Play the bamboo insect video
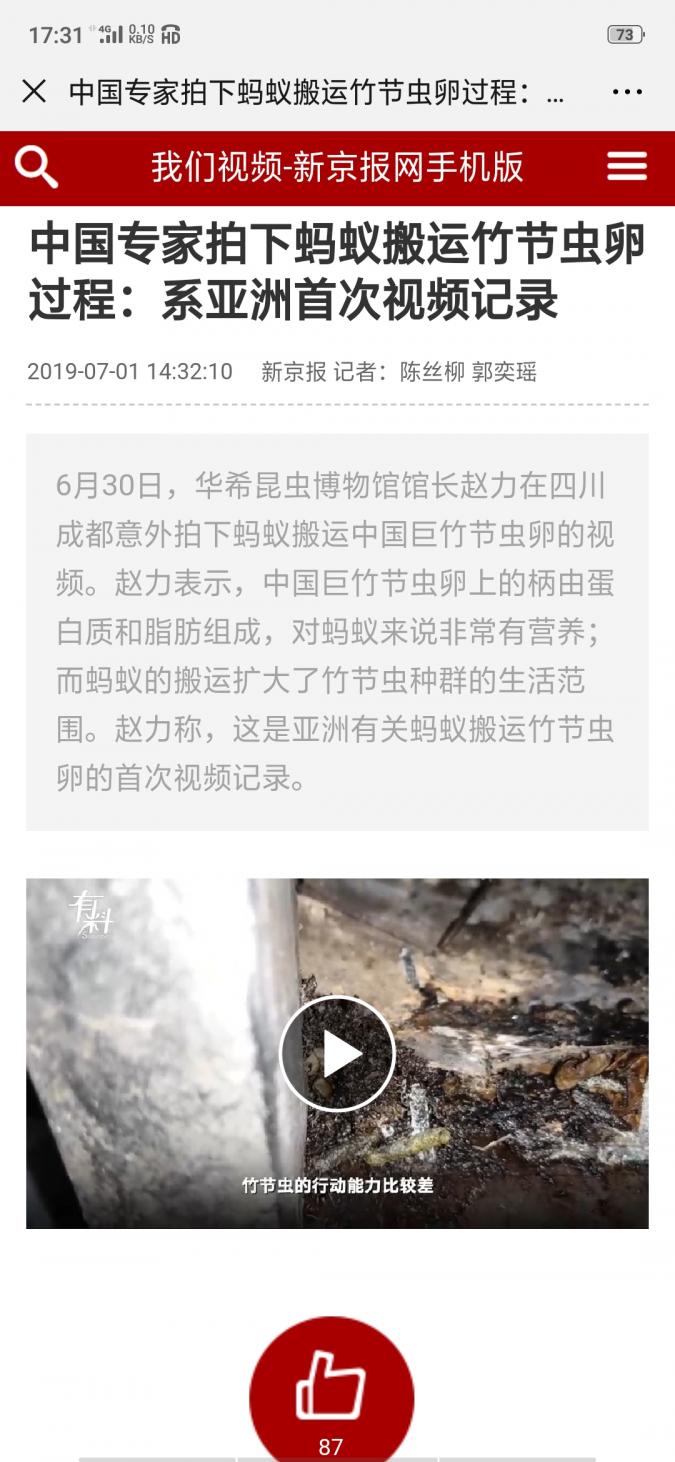 point(337,1053)
